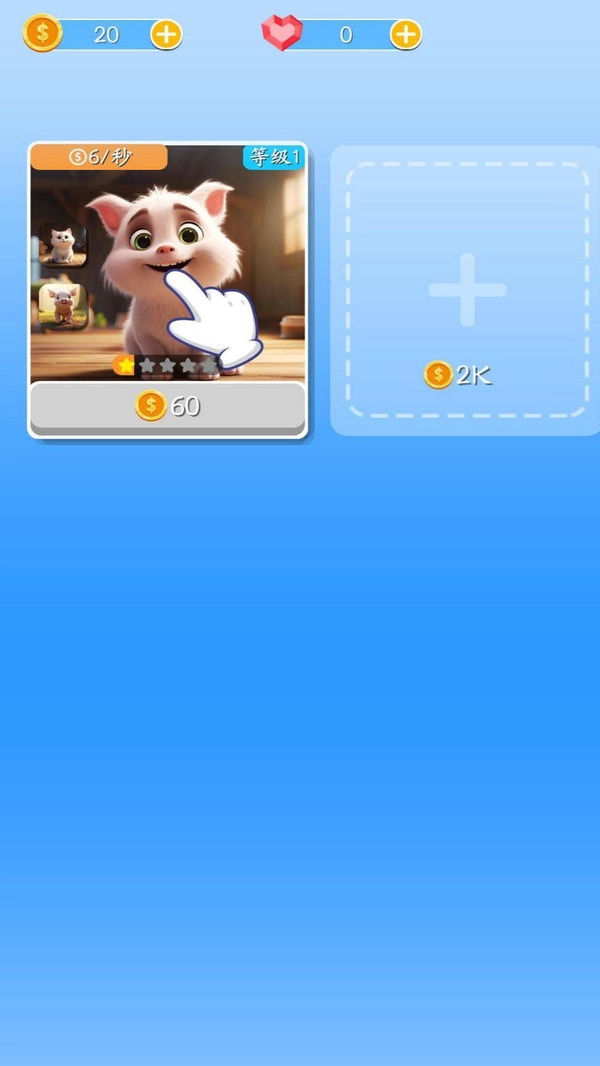Add more coins with the plus button

[x=166, y=34]
